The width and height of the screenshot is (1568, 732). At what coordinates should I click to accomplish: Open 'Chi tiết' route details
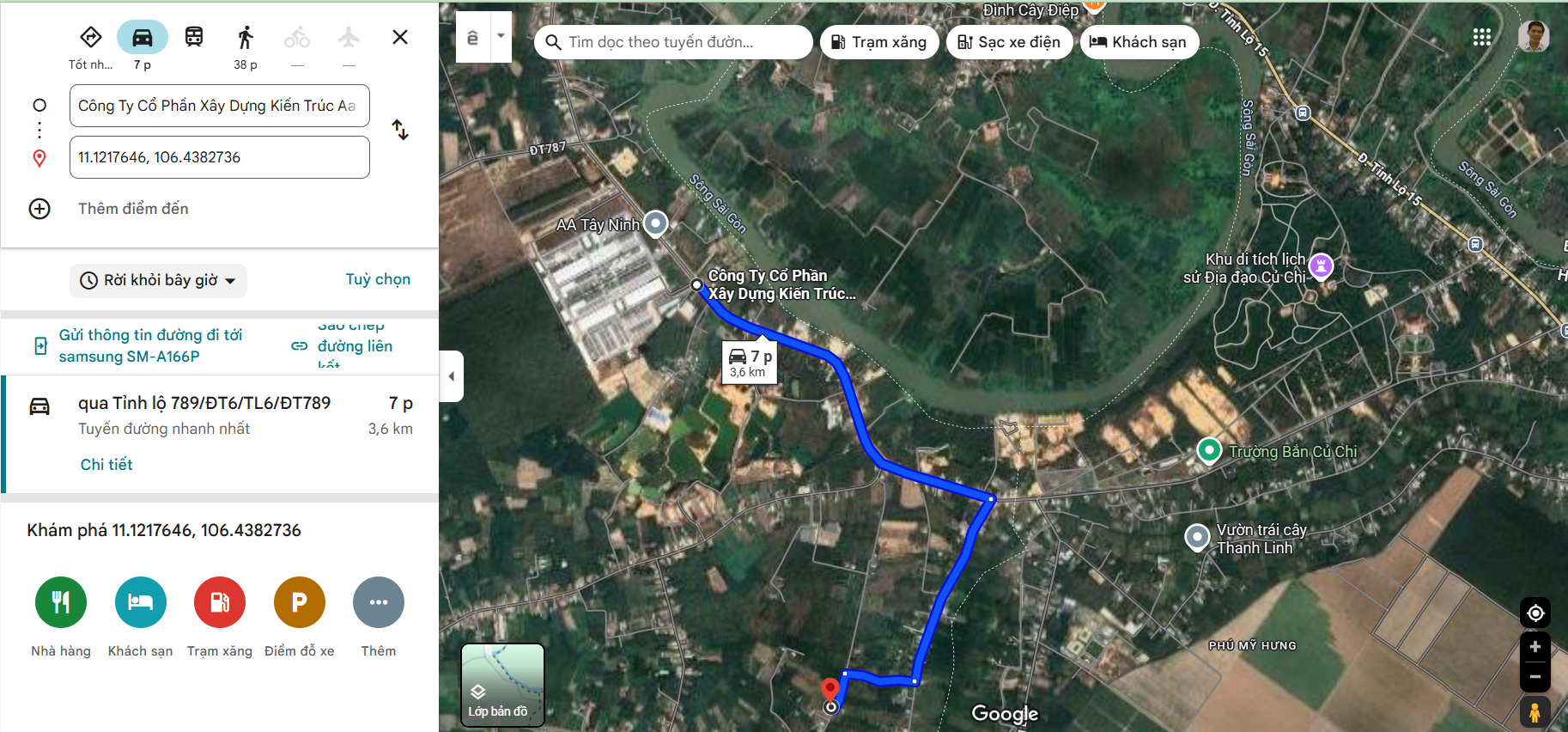pos(106,465)
